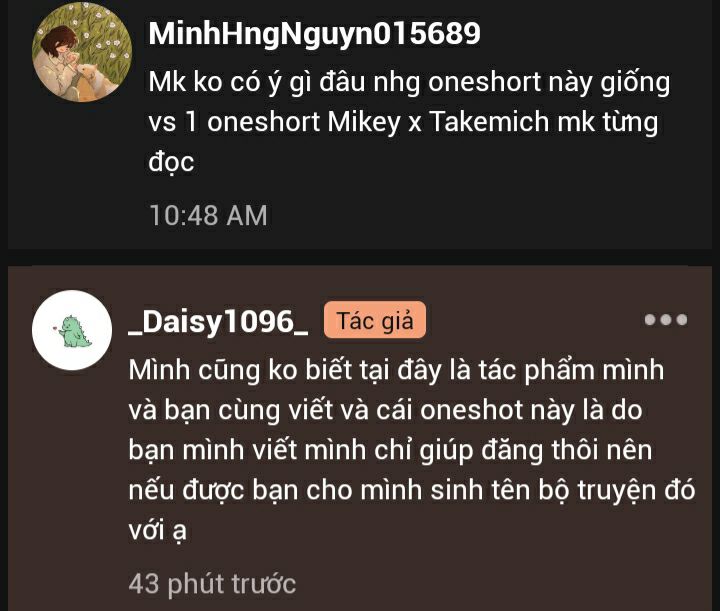Open the MinhHngNguyn015689 username link

[314, 33]
